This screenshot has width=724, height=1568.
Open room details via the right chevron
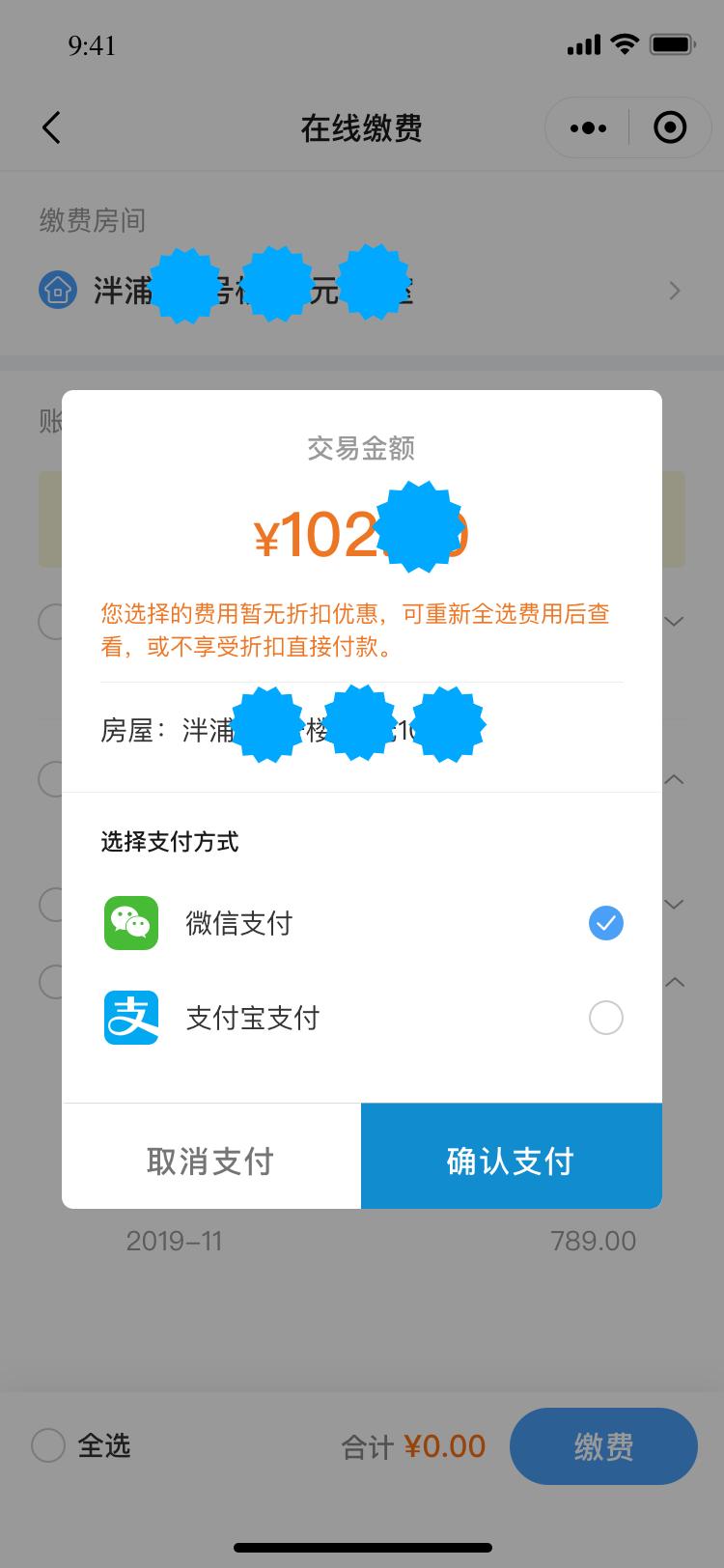click(x=676, y=290)
